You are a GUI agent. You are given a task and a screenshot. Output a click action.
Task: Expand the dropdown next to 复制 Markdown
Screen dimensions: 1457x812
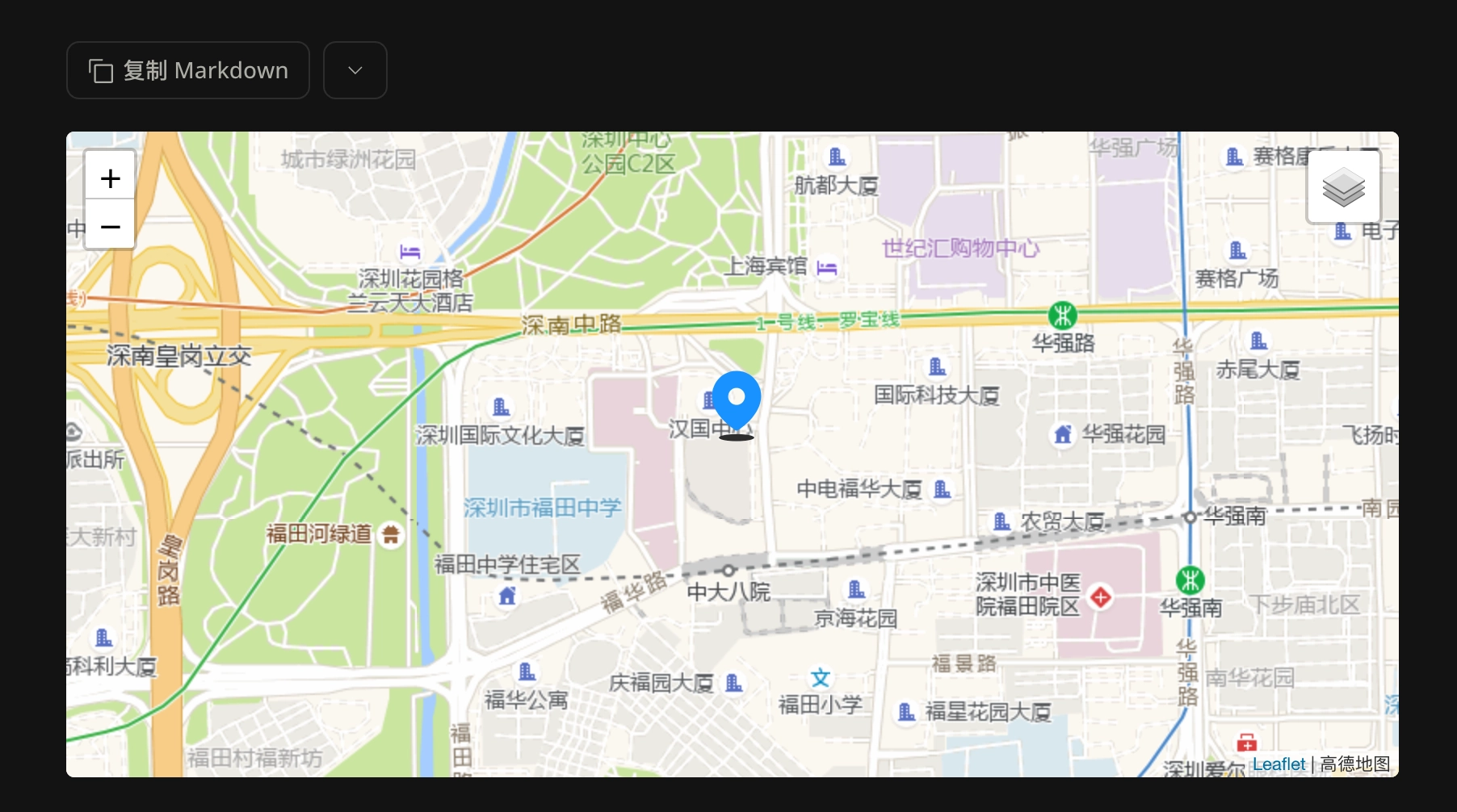[x=355, y=70]
